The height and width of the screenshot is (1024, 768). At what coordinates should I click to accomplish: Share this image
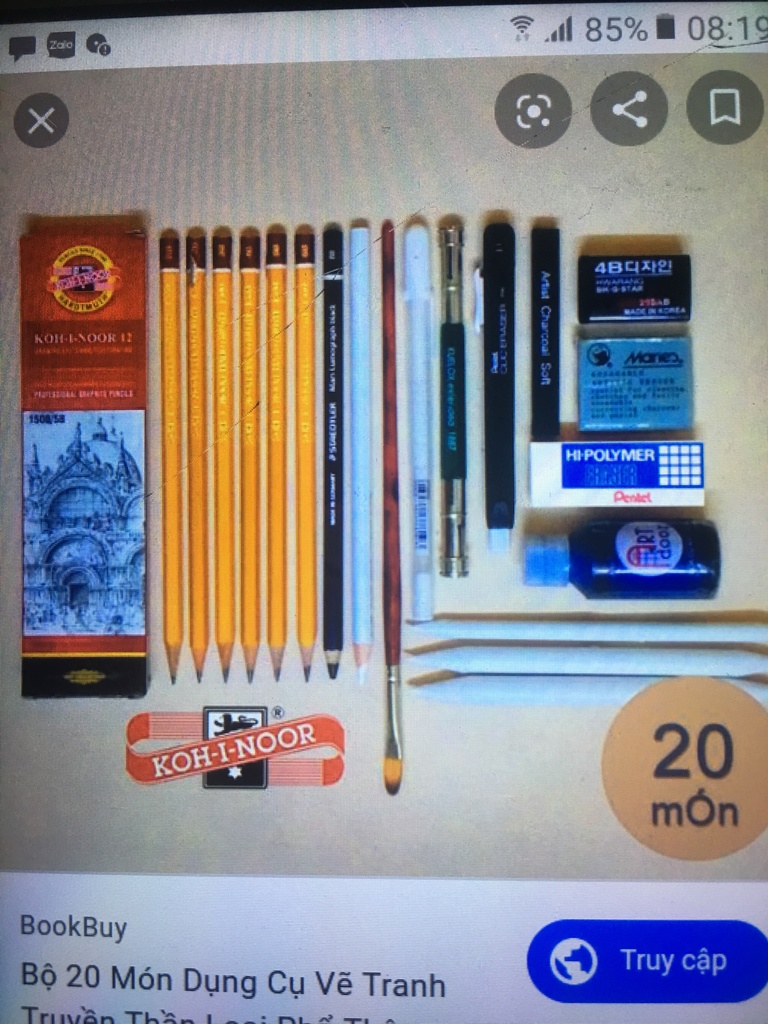pyautogui.click(x=629, y=109)
